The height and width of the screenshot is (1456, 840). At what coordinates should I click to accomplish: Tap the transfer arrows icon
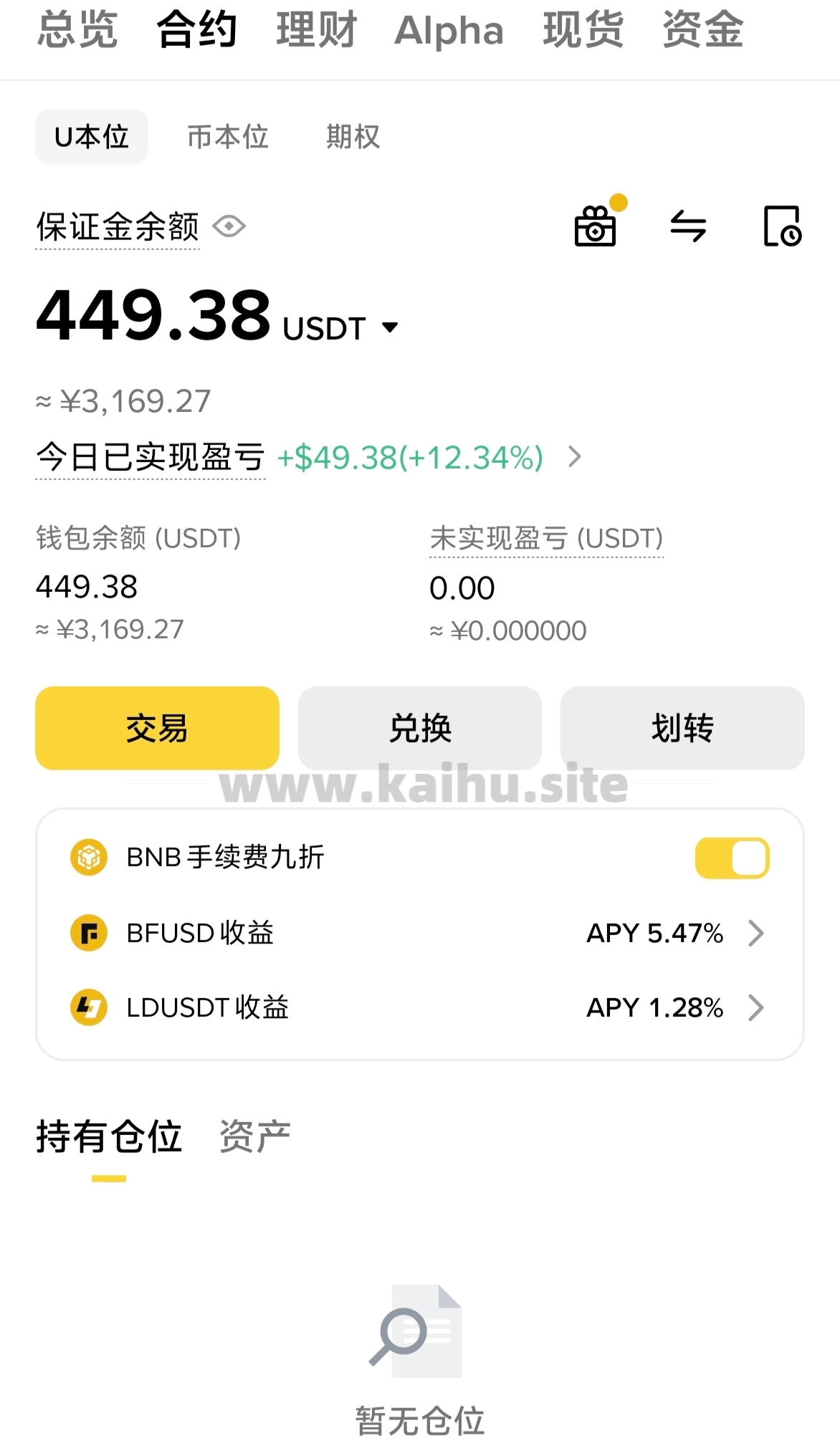tap(688, 227)
